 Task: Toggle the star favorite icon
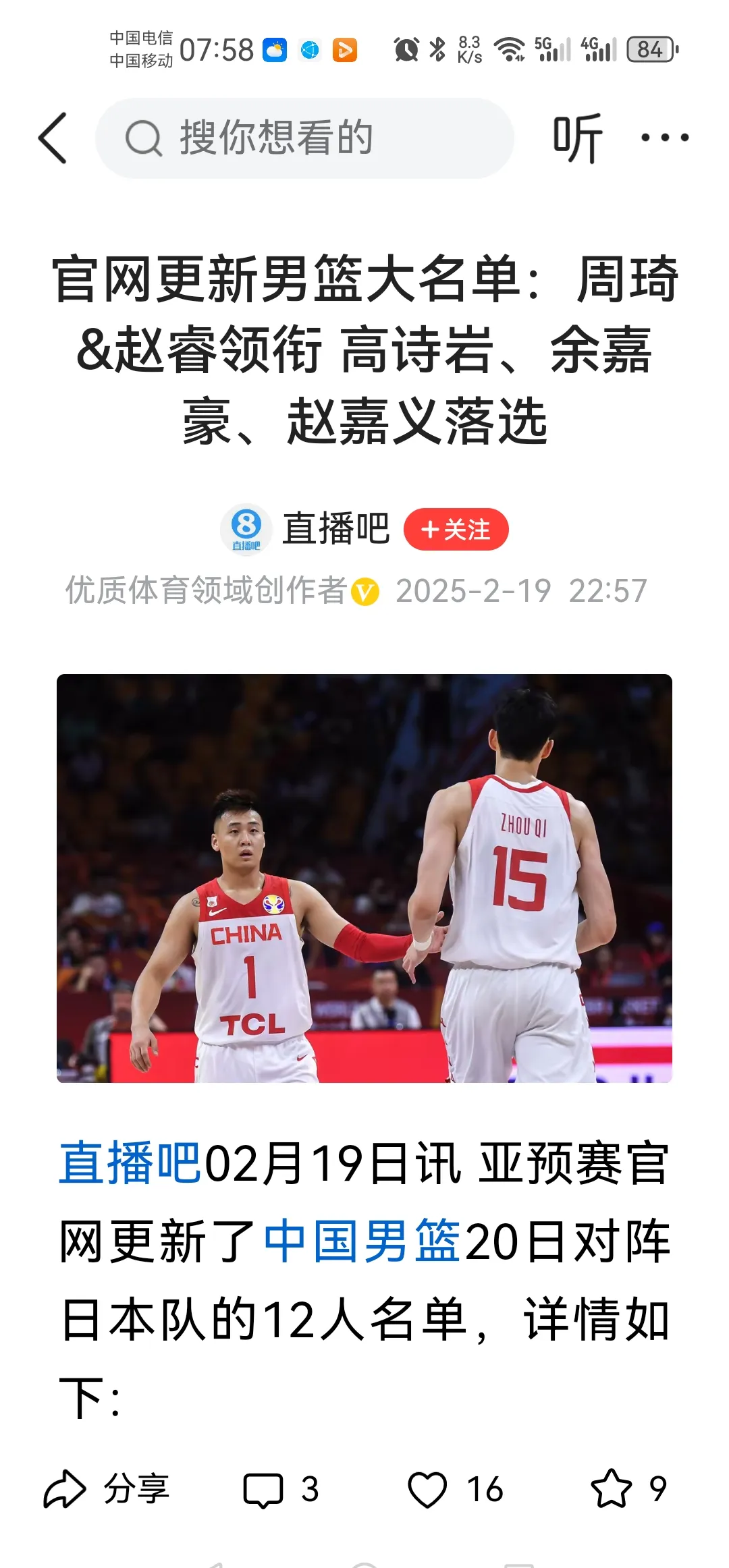point(612,1492)
